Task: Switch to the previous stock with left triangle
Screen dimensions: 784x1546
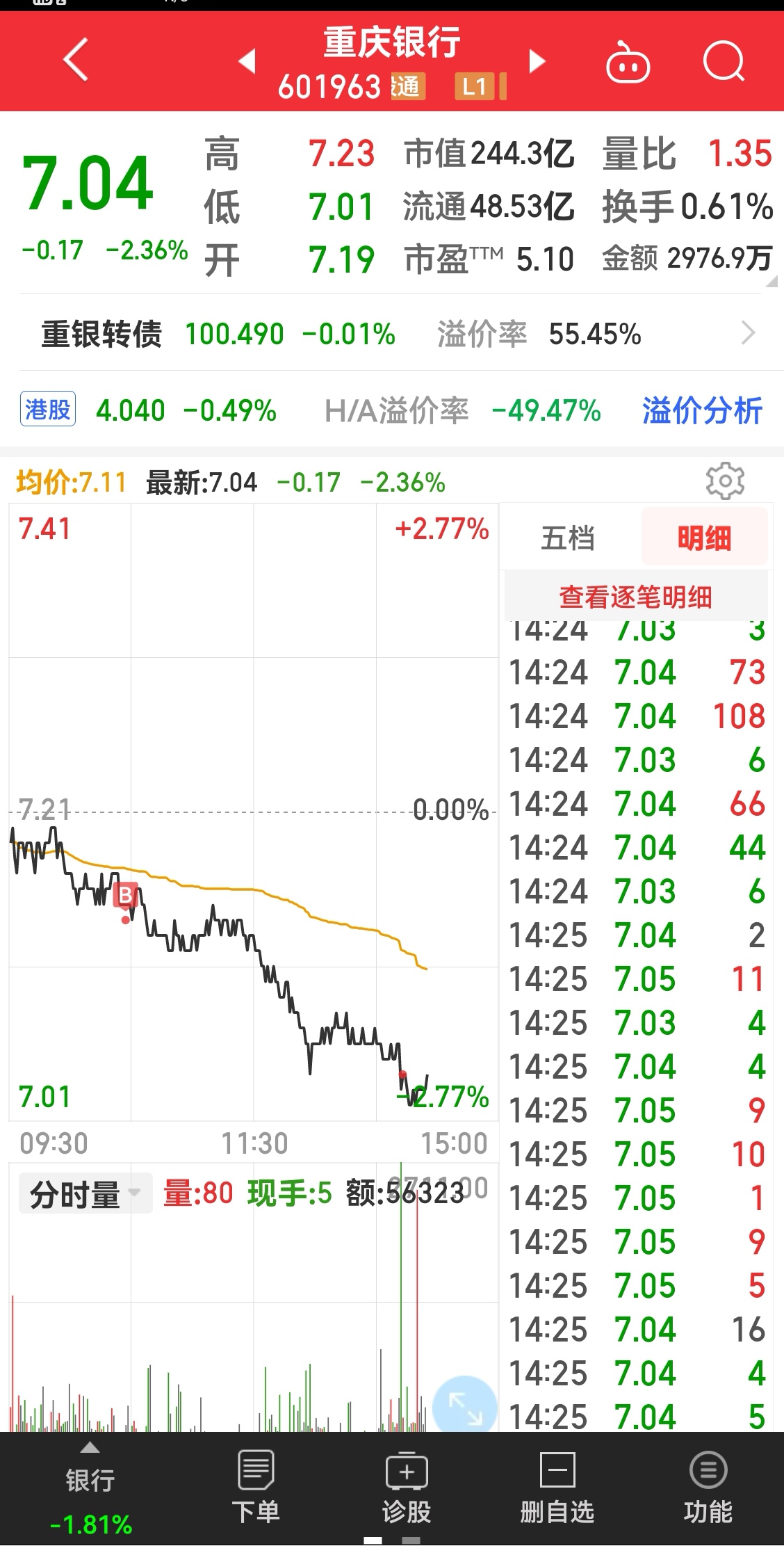Action: click(x=247, y=61)
